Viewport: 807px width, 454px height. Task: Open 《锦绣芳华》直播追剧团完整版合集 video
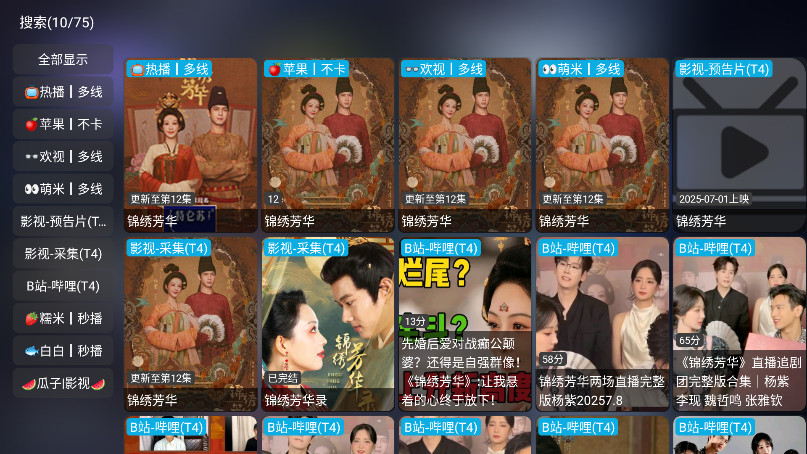coord(739,324)
